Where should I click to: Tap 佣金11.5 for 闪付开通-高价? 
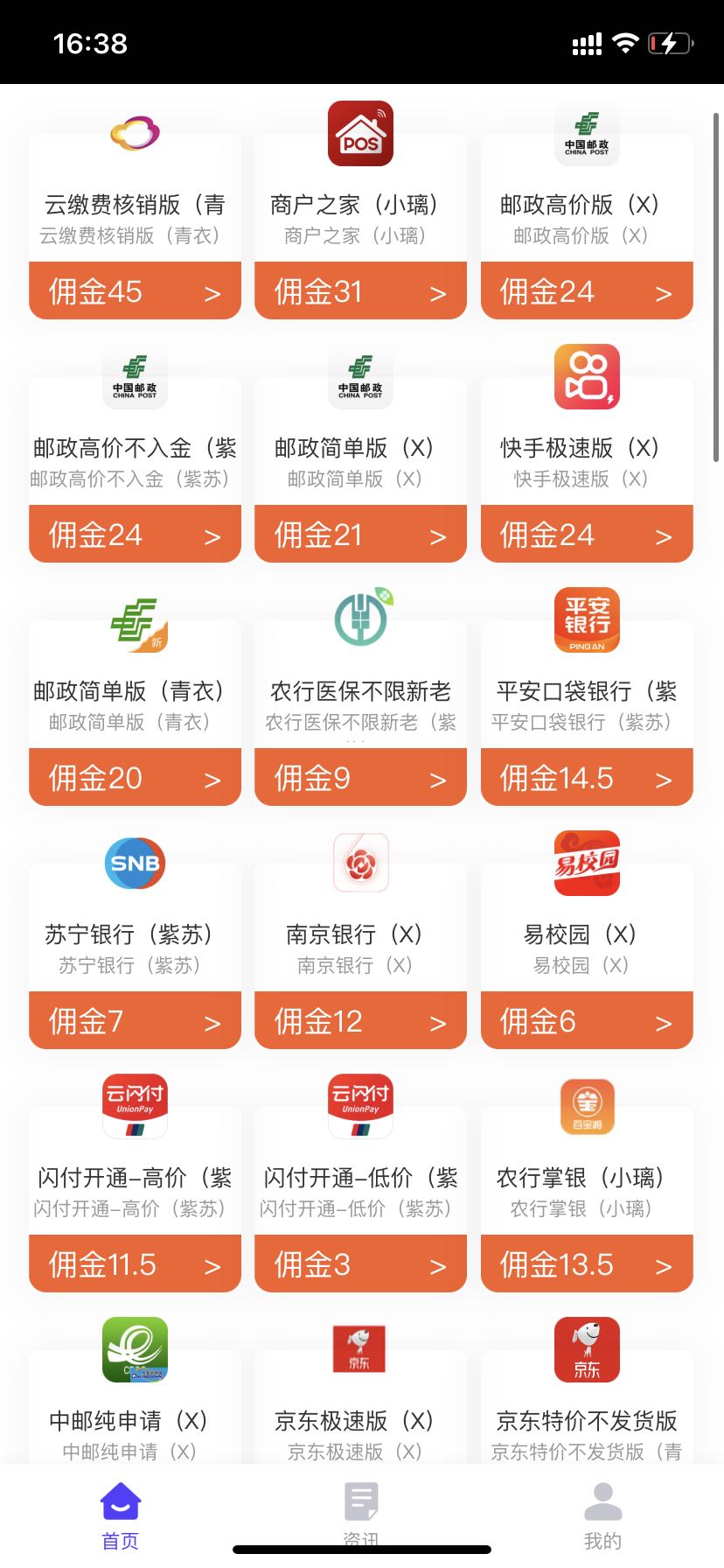point(135,1264)
